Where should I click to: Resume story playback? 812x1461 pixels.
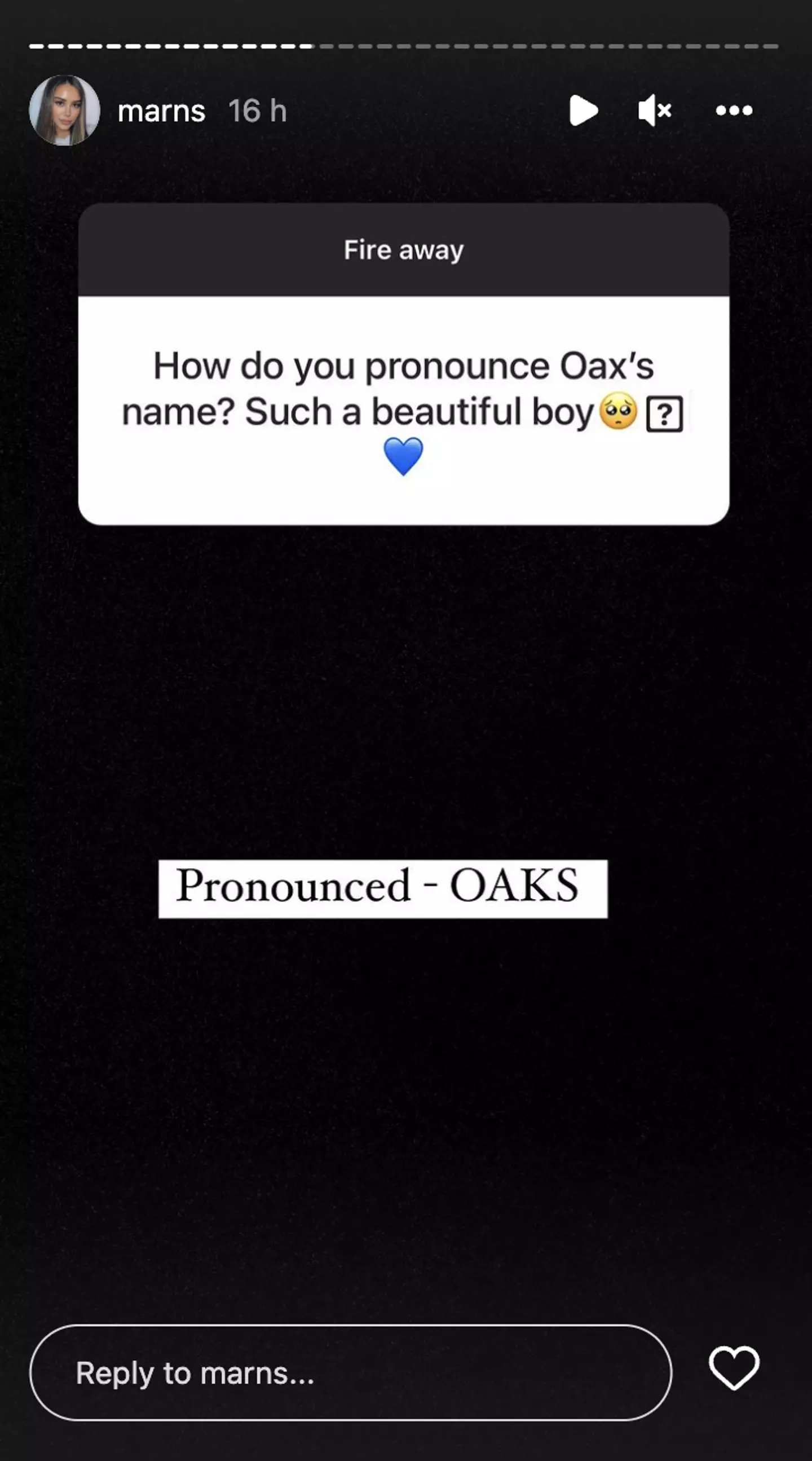pos(583,110)
